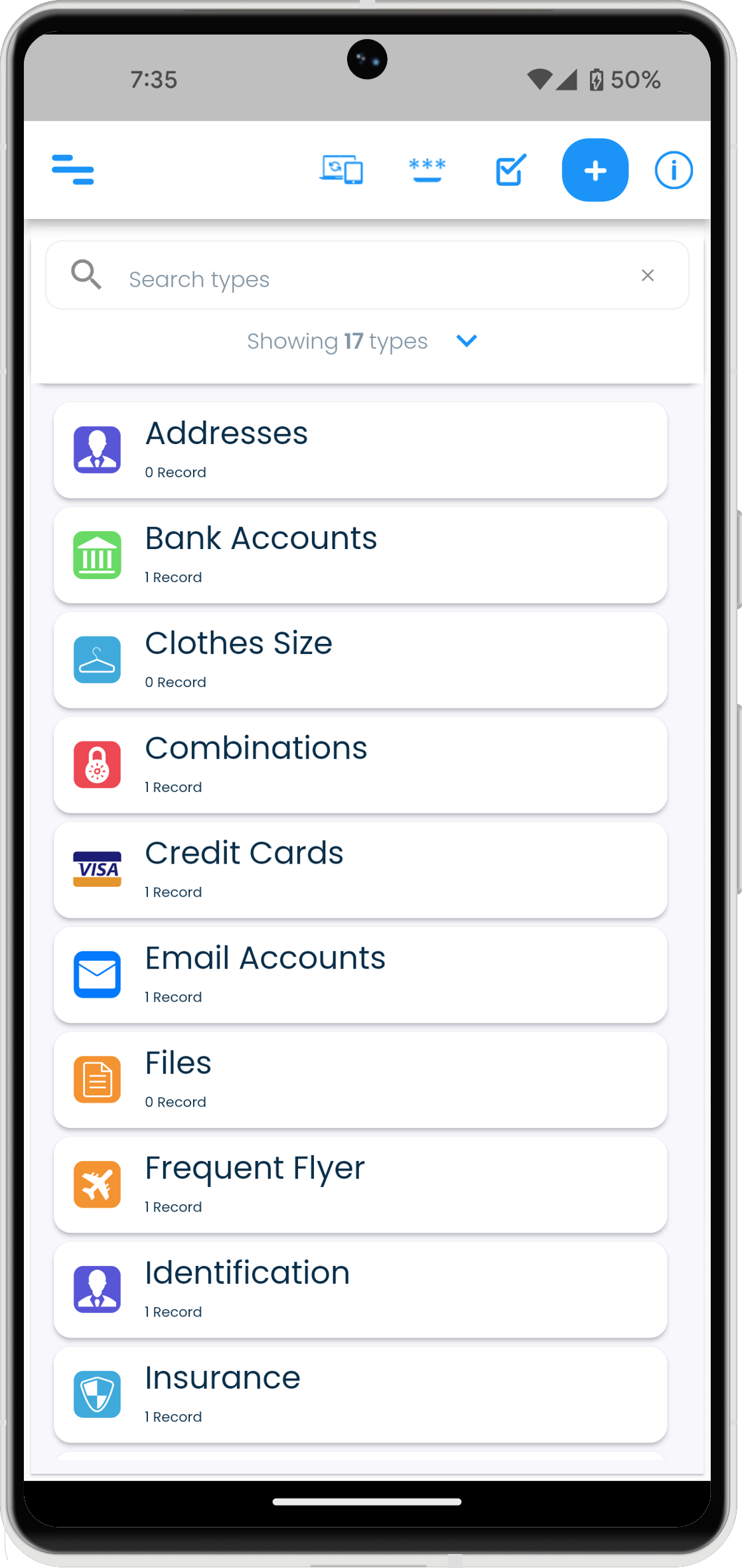742x1568 pixels.
Task: Open the password generator icon
Action: click(x=427, y=170)
